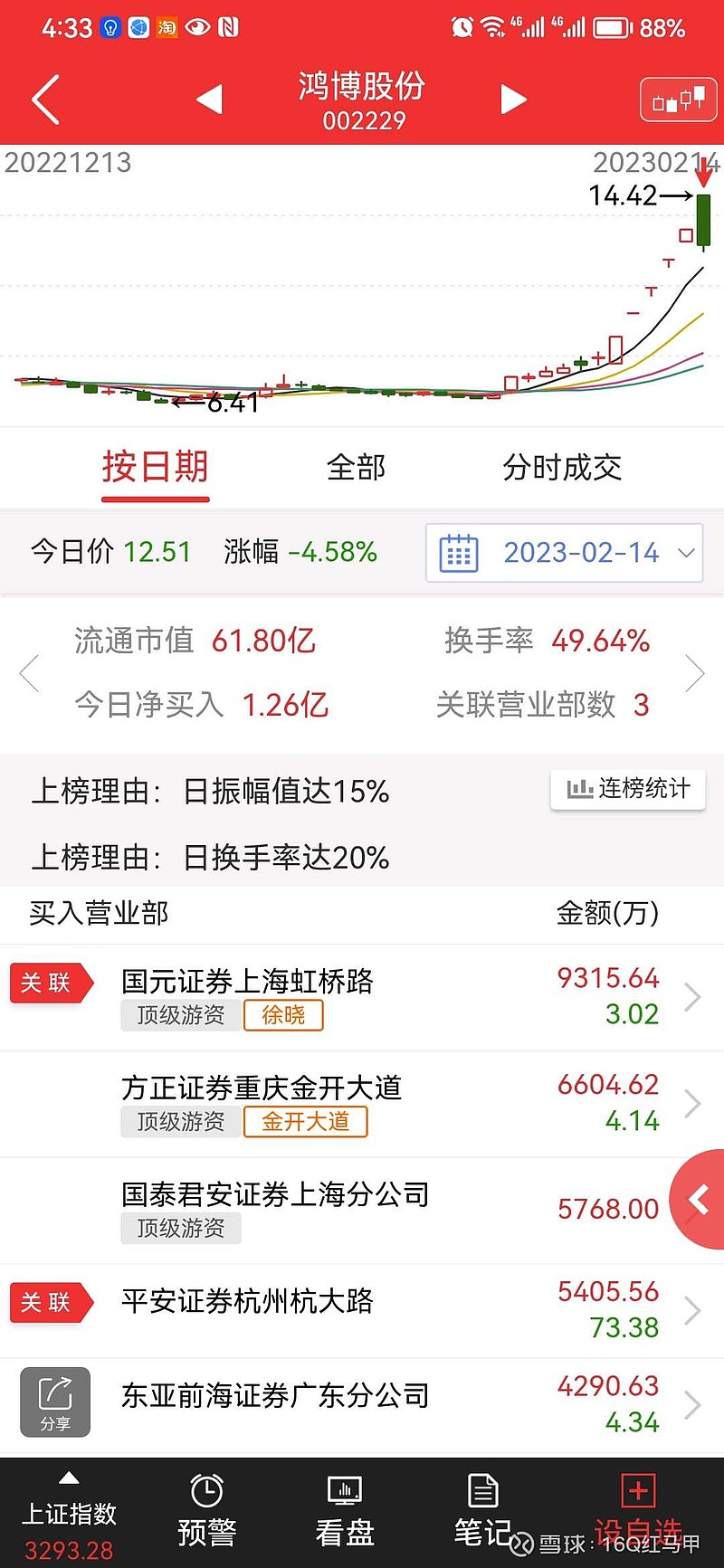Open the 2023-02-14 date picker

click(565, 552)
